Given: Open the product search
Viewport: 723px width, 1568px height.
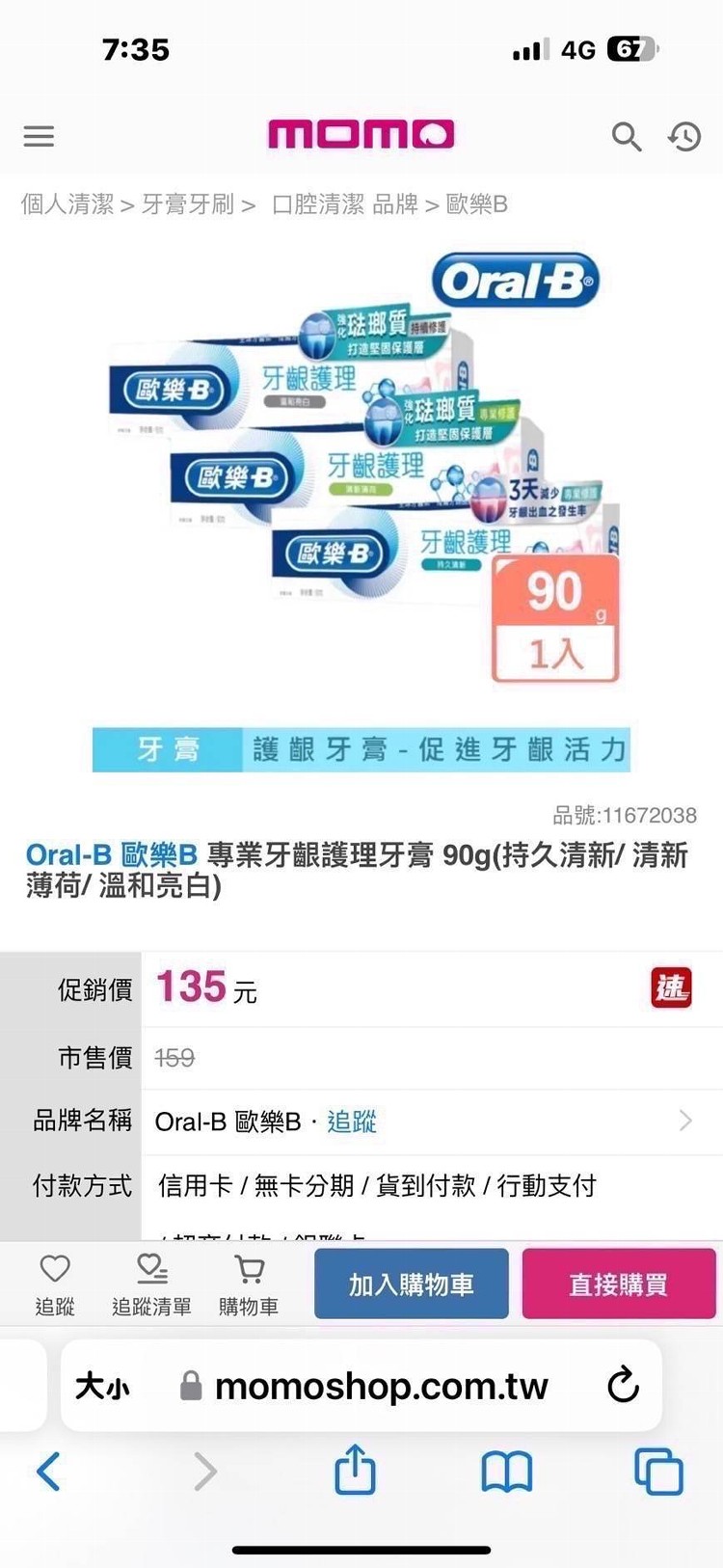Looking at the screenshot, I should (x=626, y=137).
